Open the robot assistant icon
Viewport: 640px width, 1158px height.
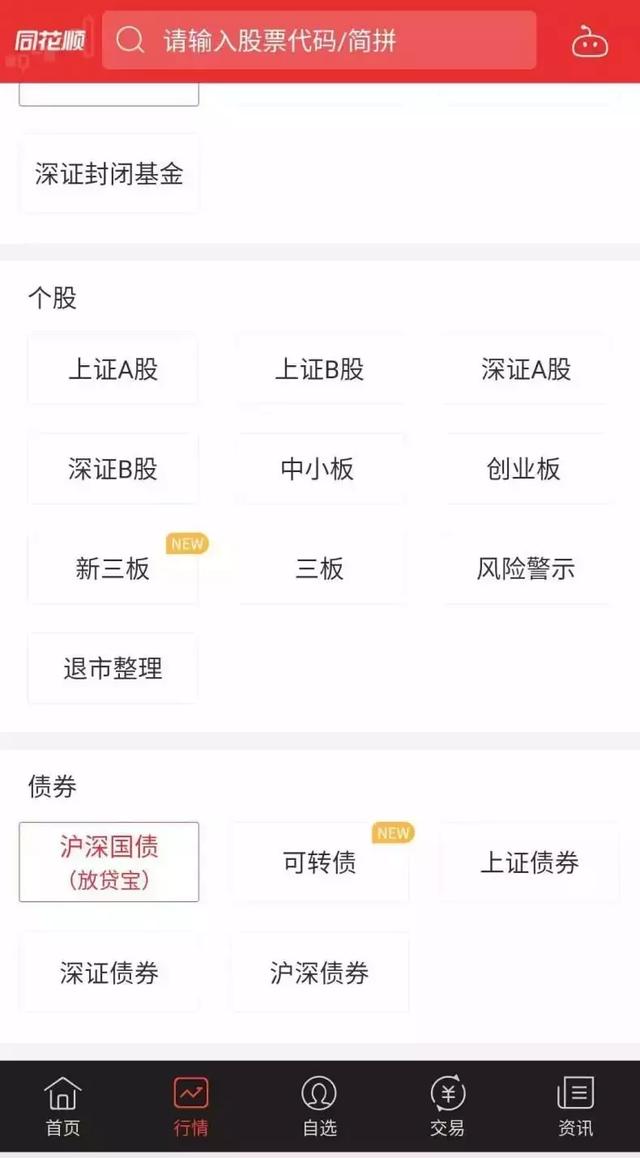[x=589, y=42]
